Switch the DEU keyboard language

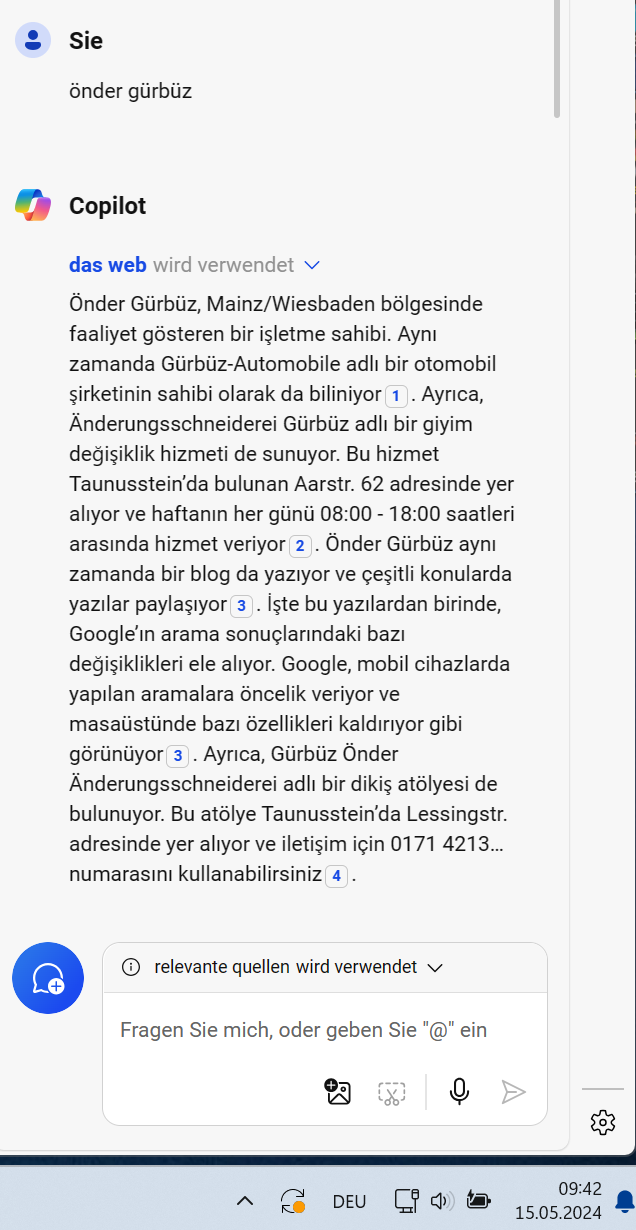pos(349,1201)
